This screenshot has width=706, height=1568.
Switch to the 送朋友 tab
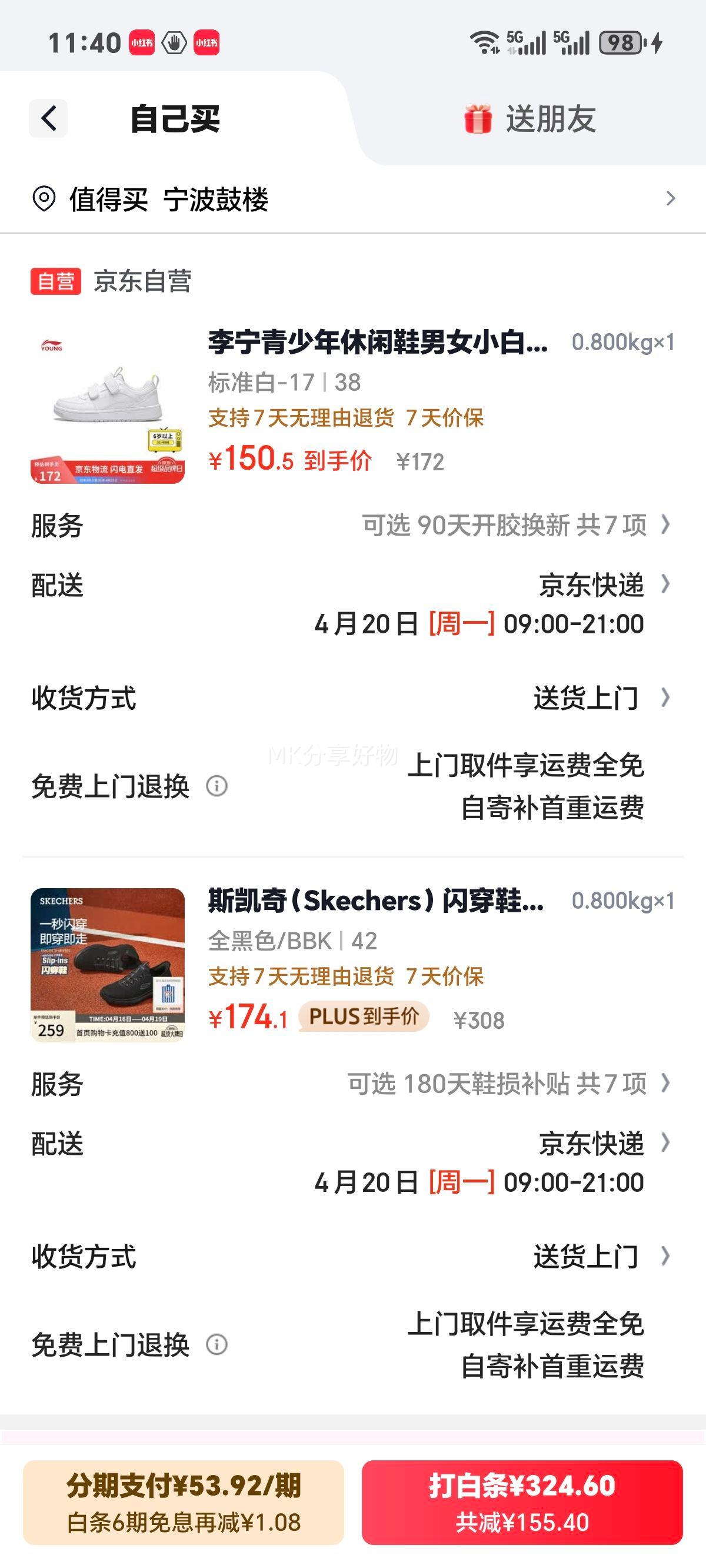(x=551, y=119)
